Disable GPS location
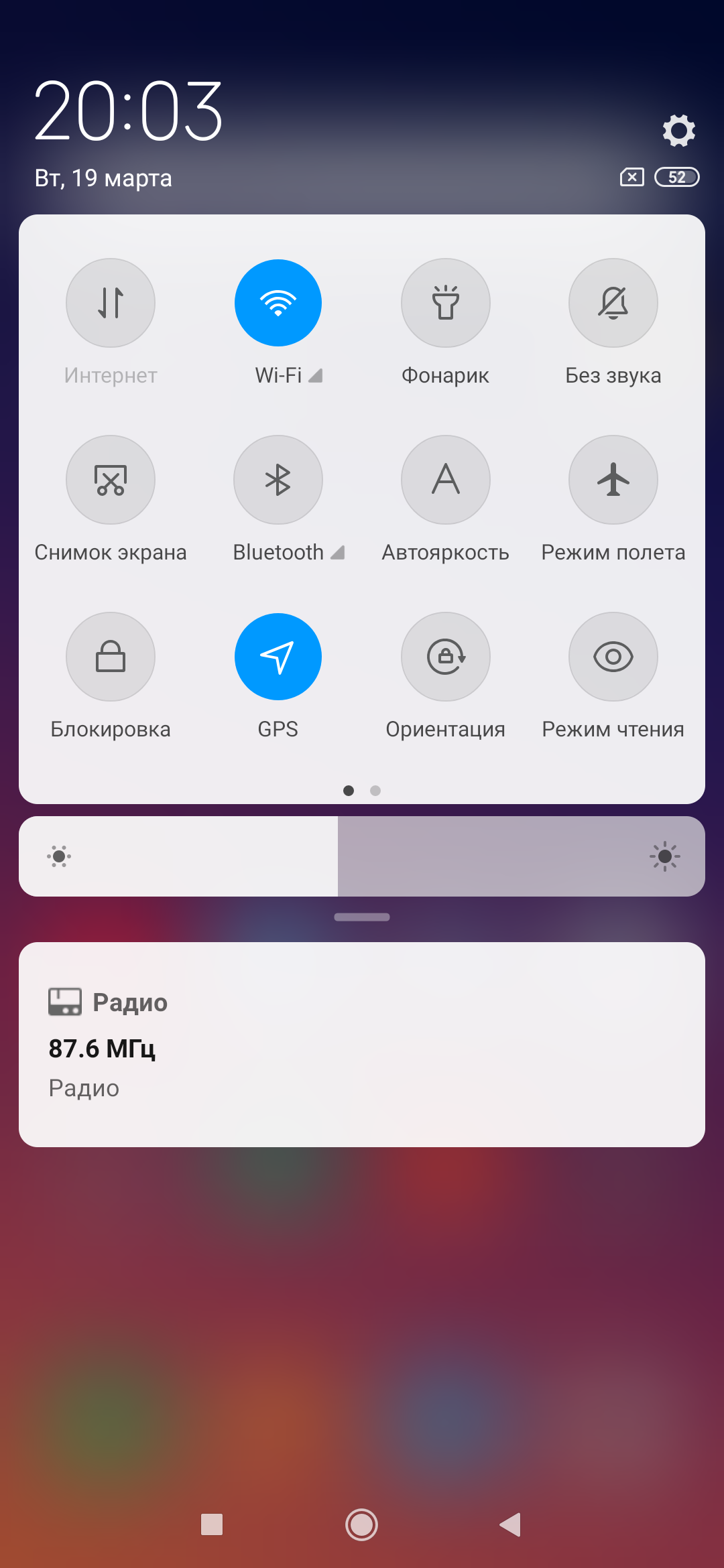 tap(278, 657)
